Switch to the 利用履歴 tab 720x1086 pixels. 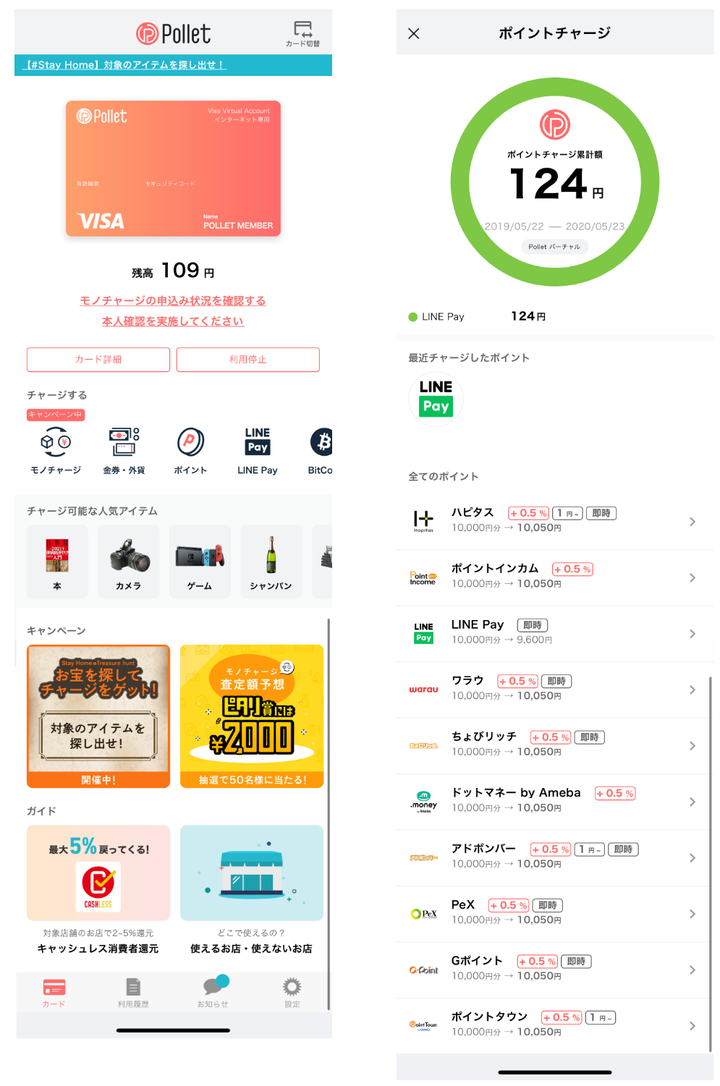click(133, 993)
